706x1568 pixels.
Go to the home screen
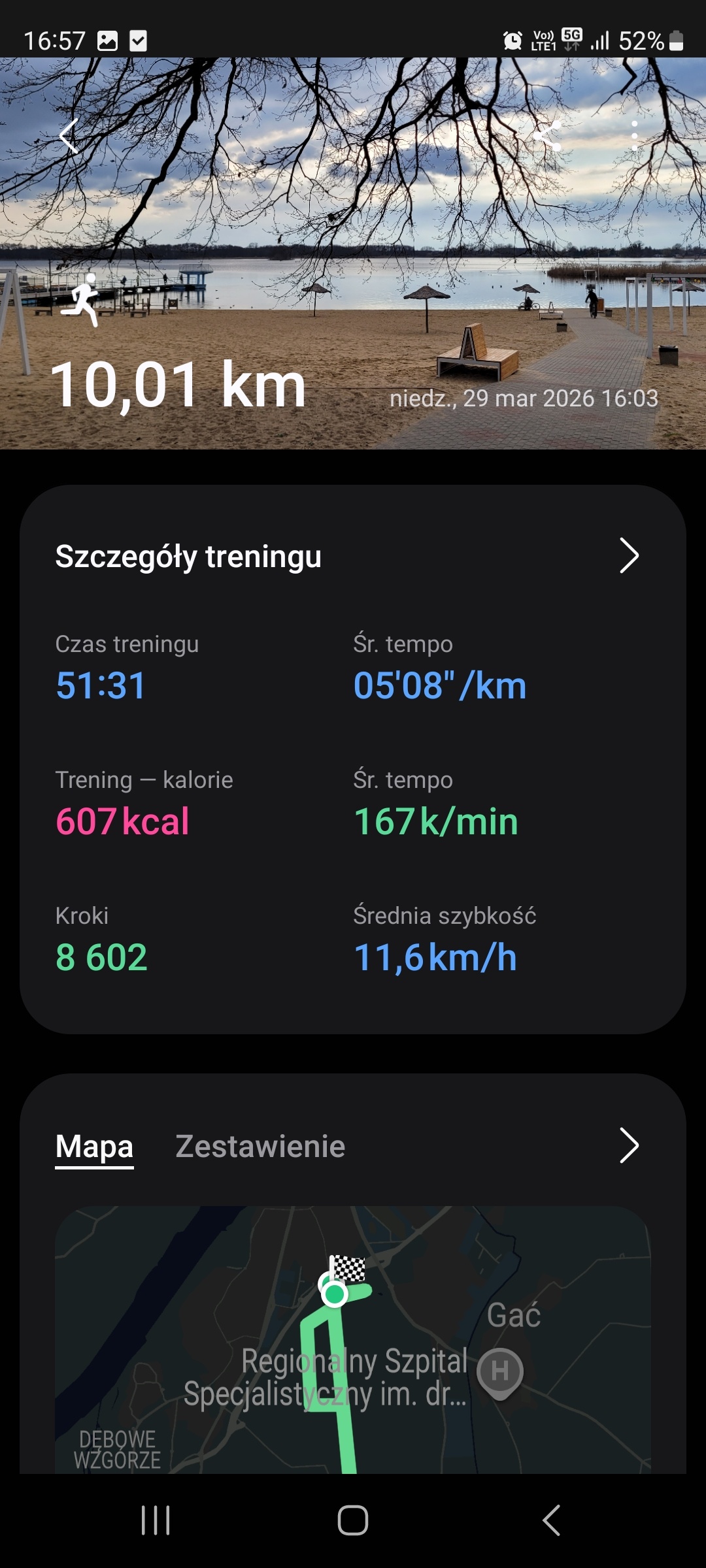tap(353, 1520)
